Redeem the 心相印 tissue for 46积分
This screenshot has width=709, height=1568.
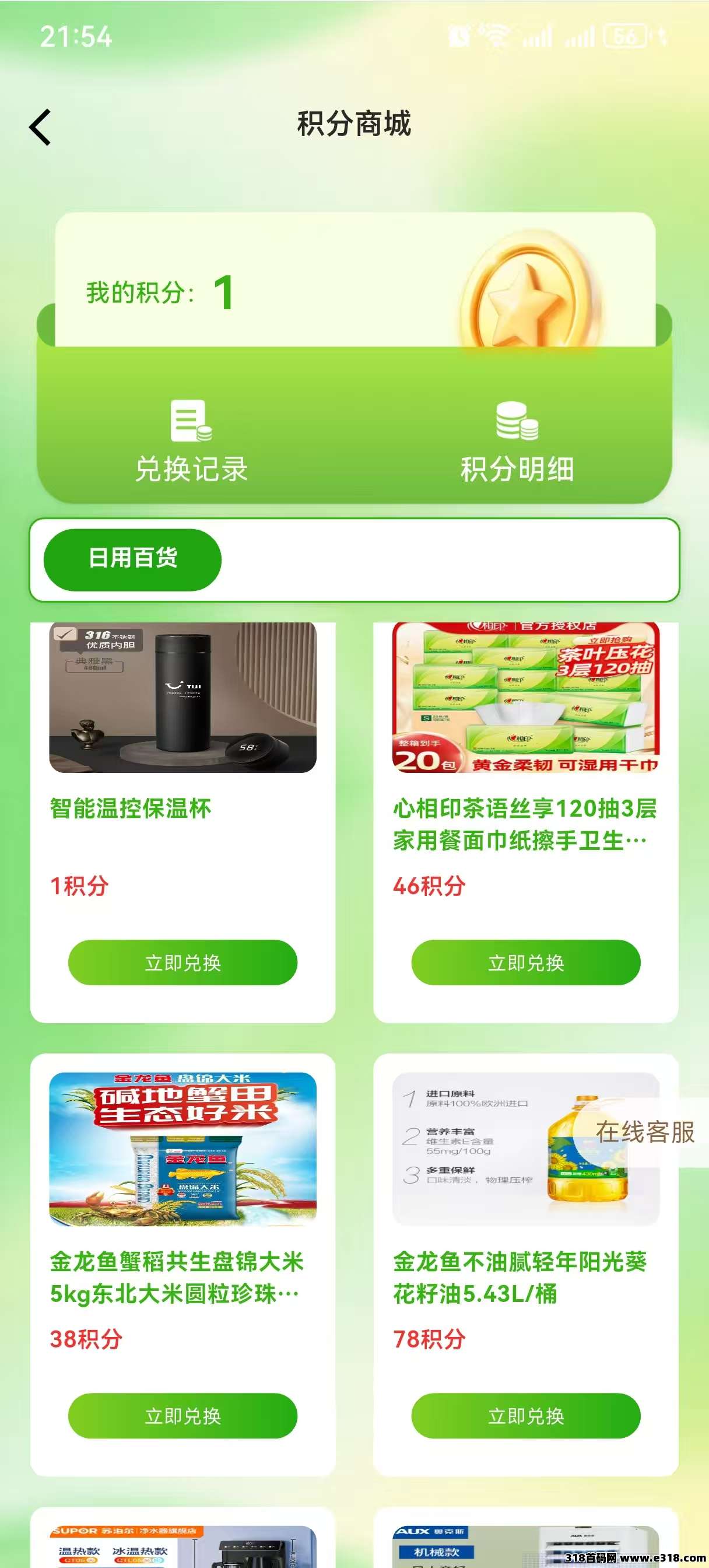click(x=525, y=963)
